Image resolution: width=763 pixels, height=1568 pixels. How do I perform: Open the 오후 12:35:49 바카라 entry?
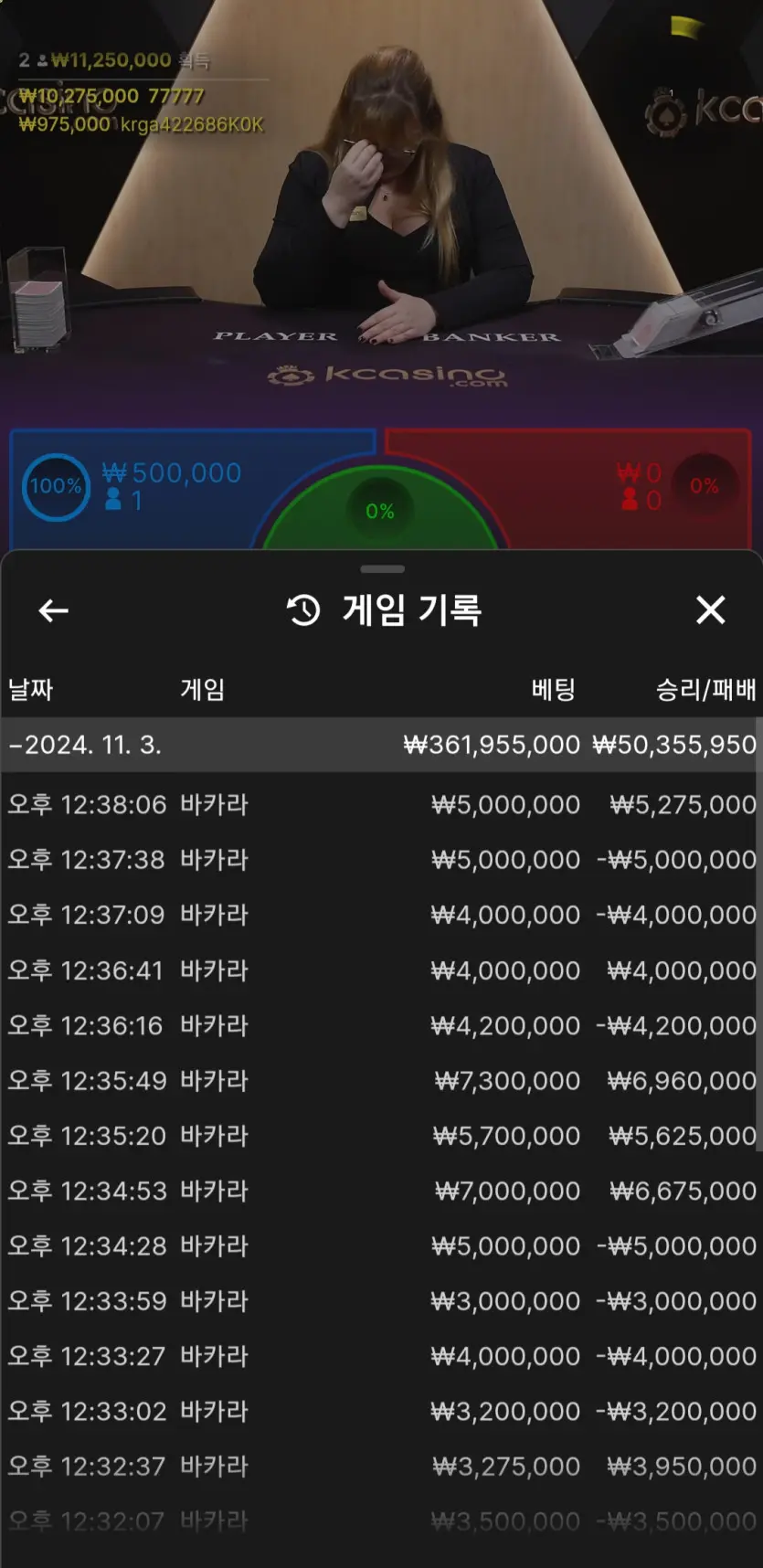[379, 1080]
